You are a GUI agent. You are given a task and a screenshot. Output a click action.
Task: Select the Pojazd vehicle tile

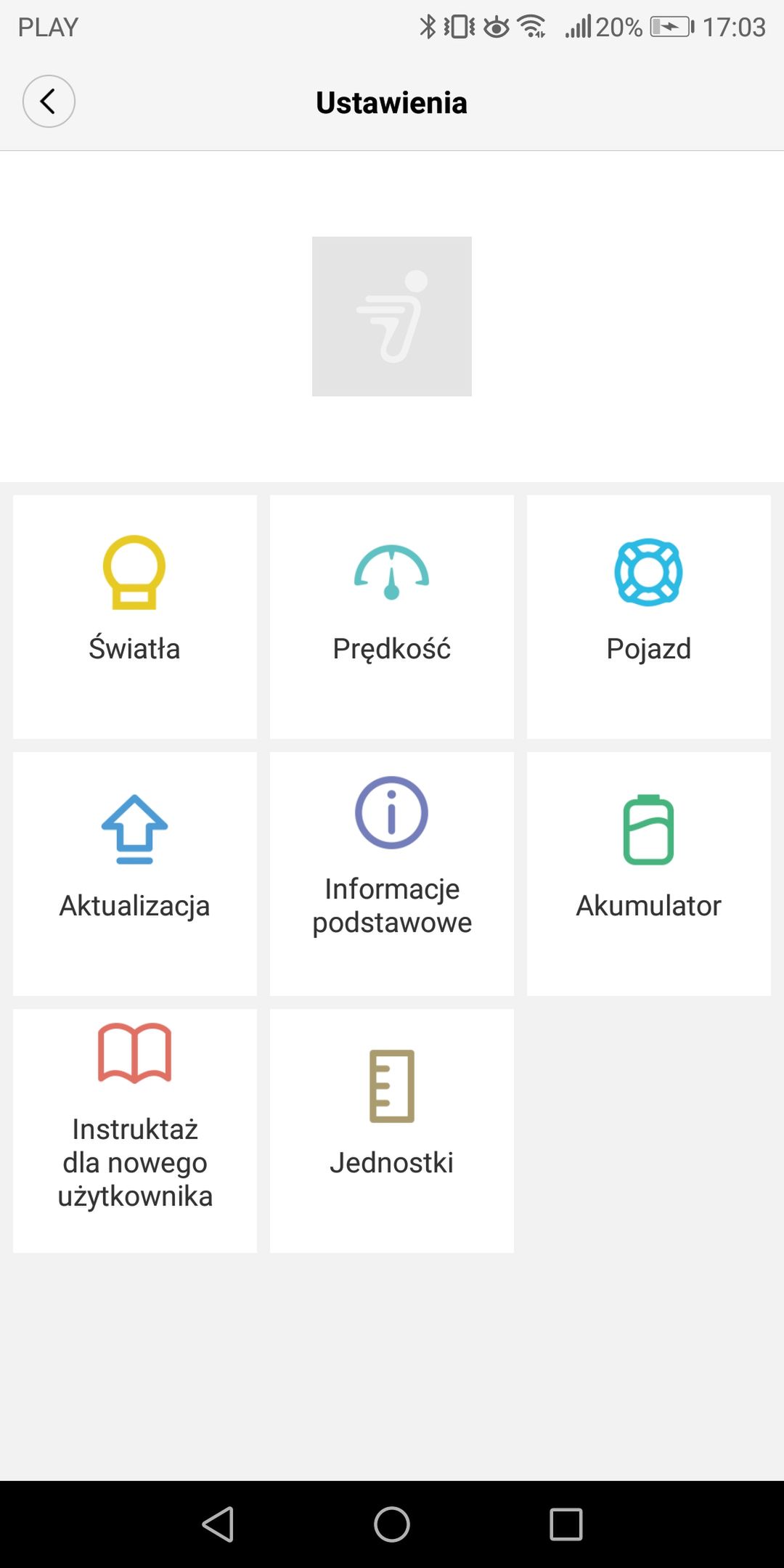(649, 617)
